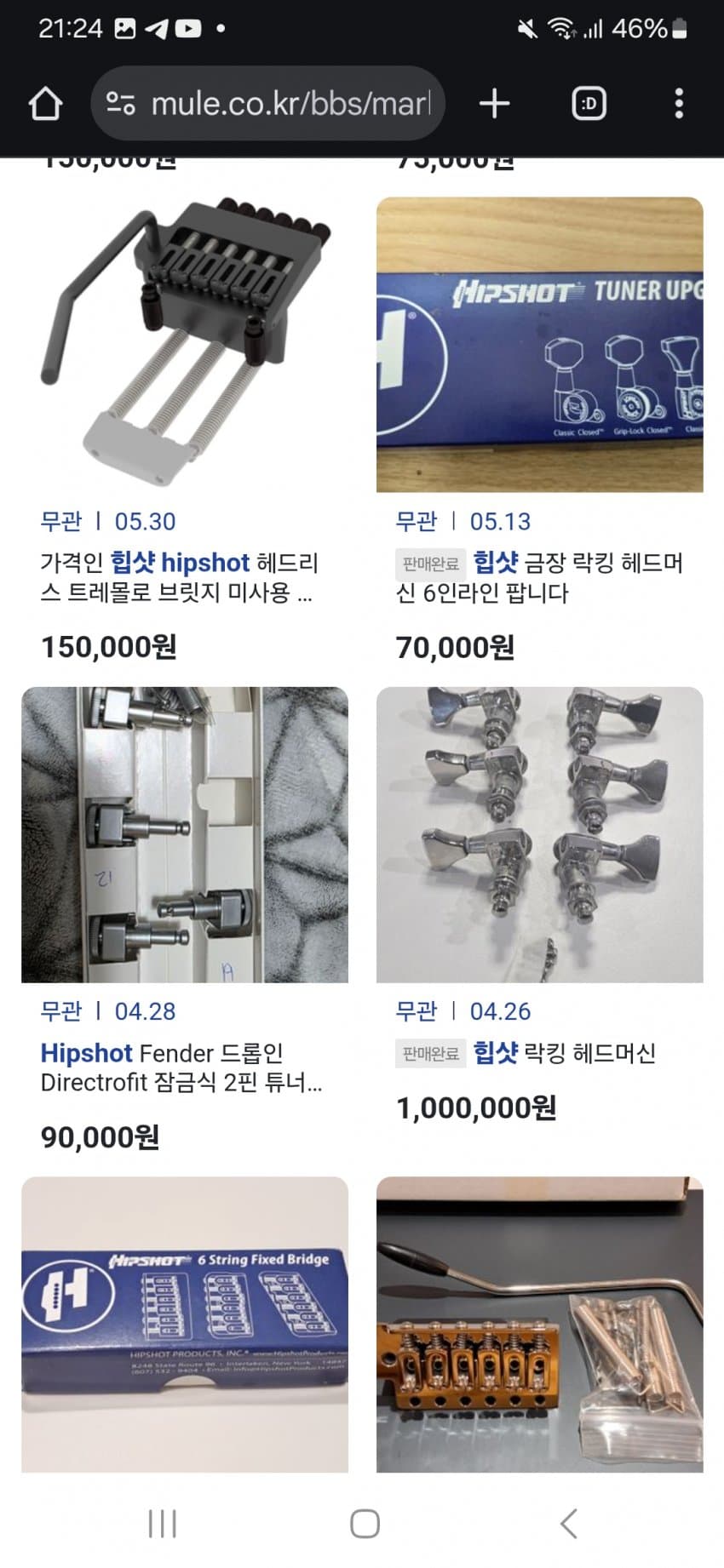Open the Hipshot Tuner Upgrade box listing

pyautogui.click(x=539, y=345)
